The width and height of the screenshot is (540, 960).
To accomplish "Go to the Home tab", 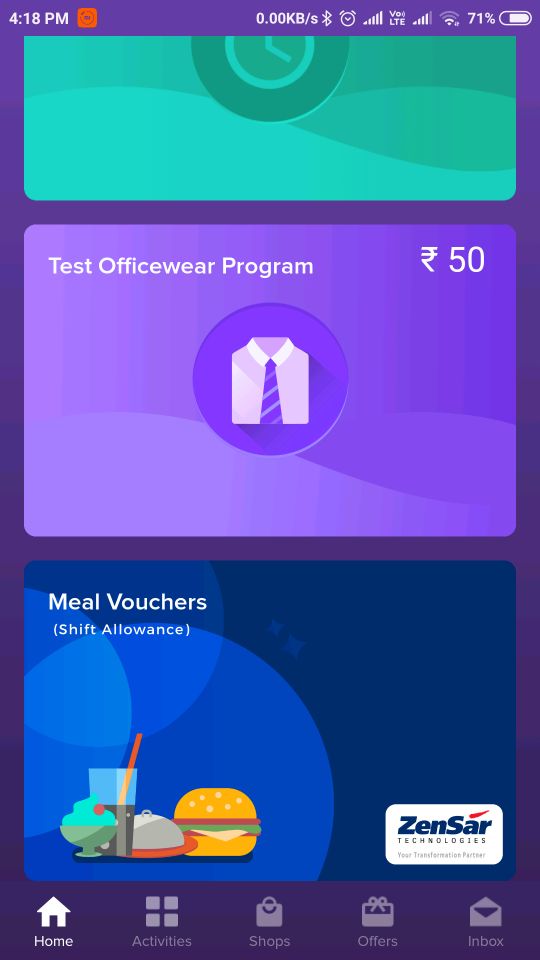I will coord(53,921).
